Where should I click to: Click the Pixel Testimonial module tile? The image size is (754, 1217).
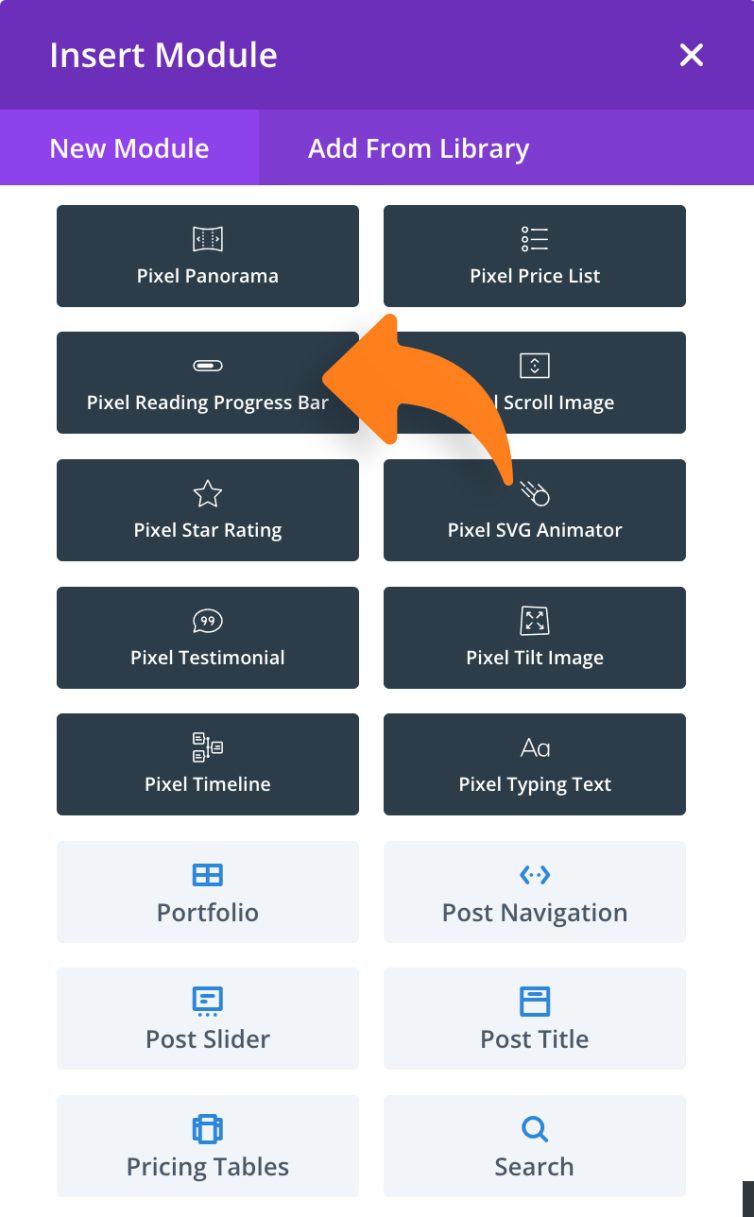click(207, 638)
